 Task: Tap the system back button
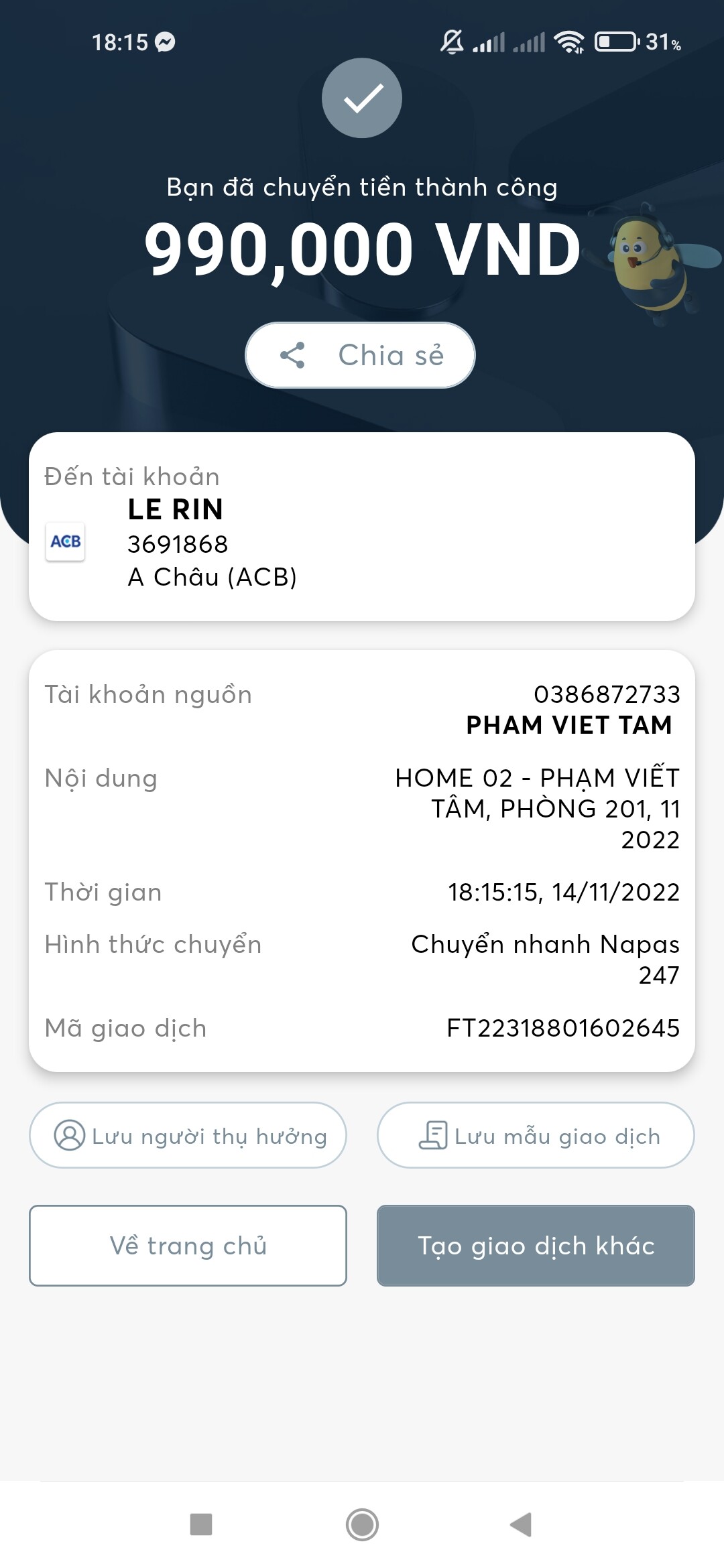(x=522, y=1524)
